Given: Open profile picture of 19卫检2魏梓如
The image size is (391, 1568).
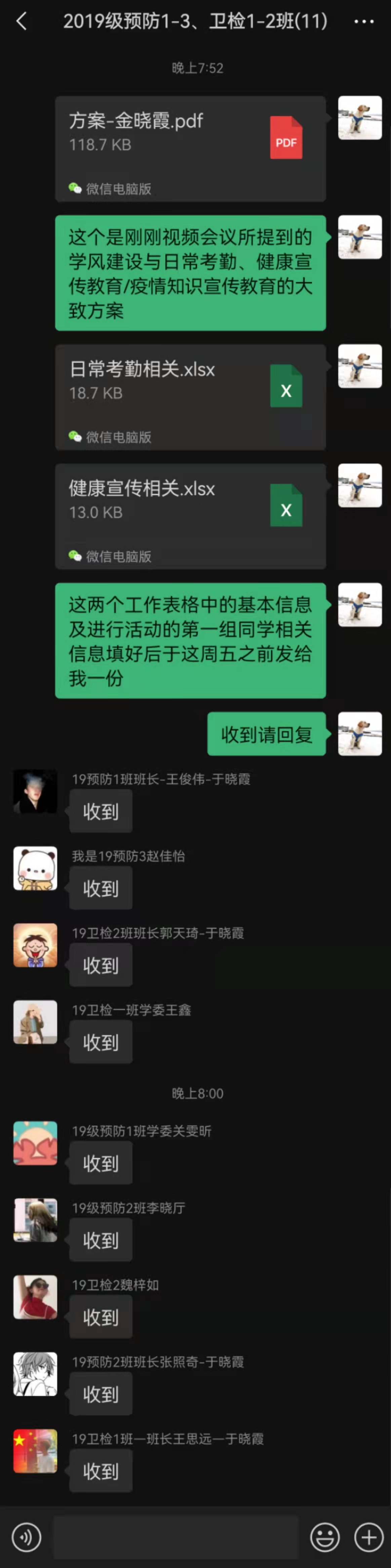Looking at the screenshot, I should pos(35,1297).
